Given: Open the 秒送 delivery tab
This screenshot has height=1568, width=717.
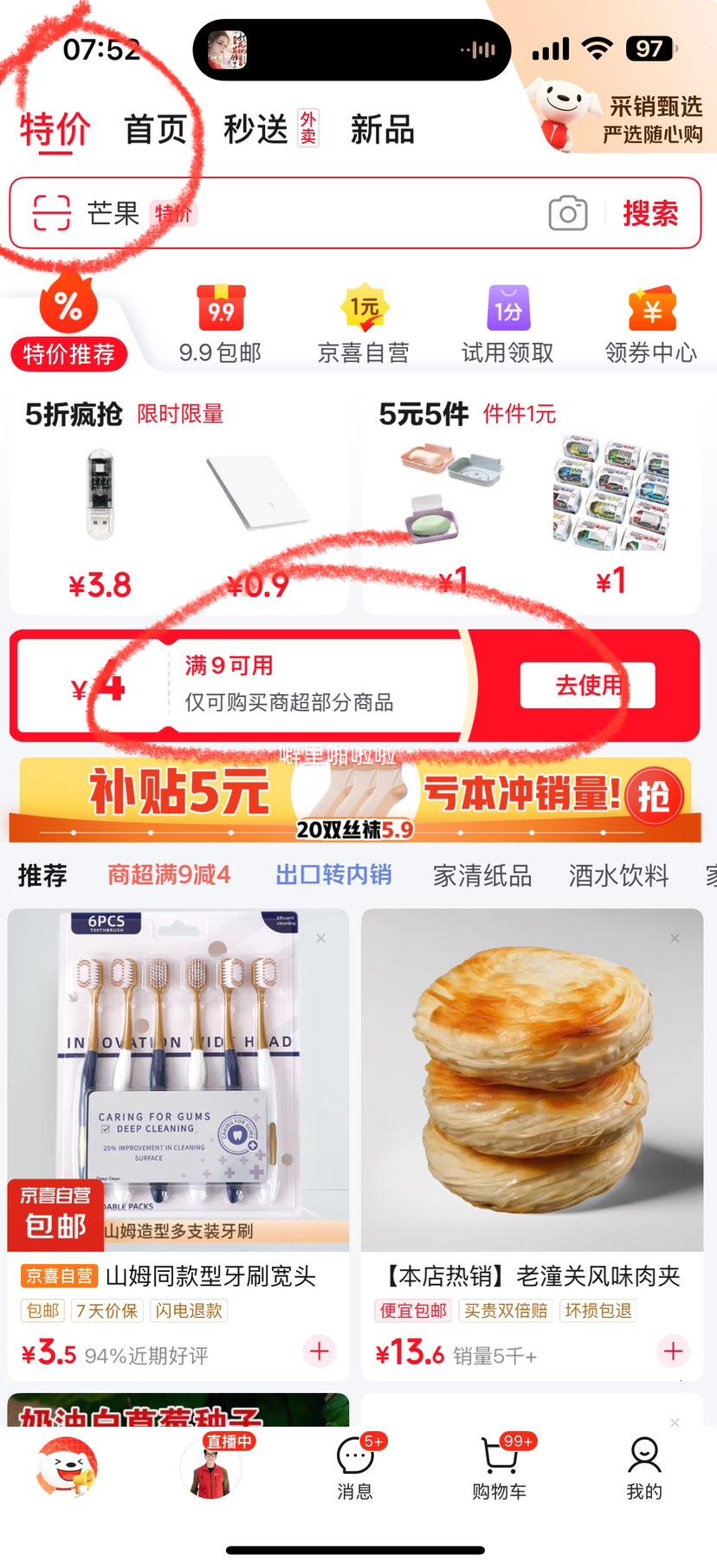Looking at the screenshot, I should [x=255, y=128].
